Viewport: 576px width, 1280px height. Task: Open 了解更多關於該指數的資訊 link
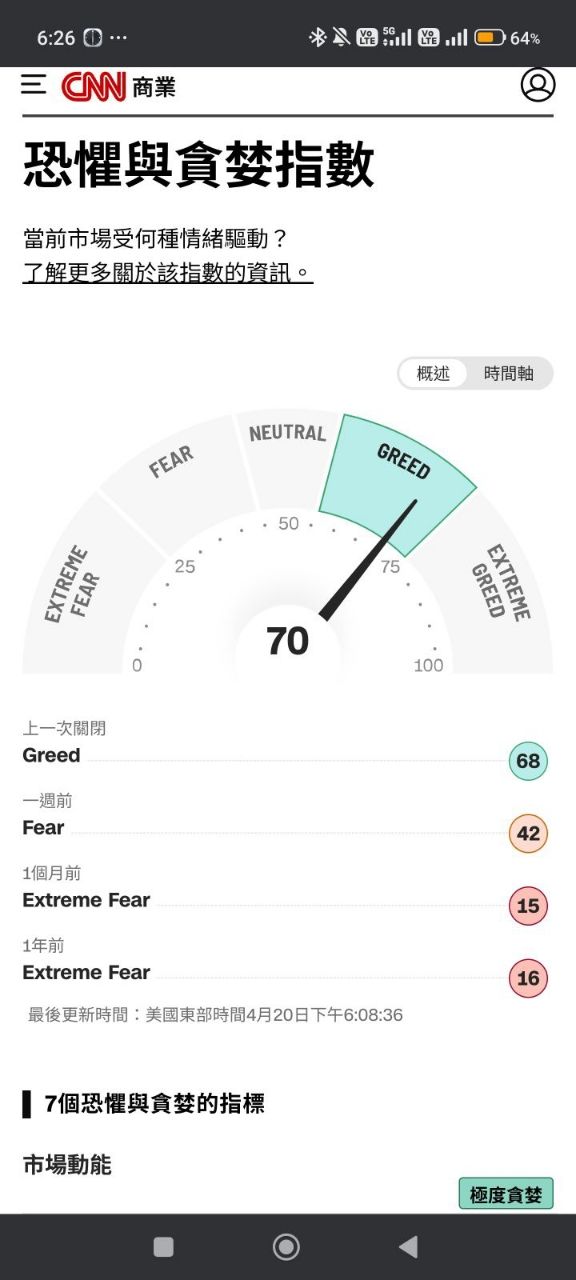pos(168,272)
